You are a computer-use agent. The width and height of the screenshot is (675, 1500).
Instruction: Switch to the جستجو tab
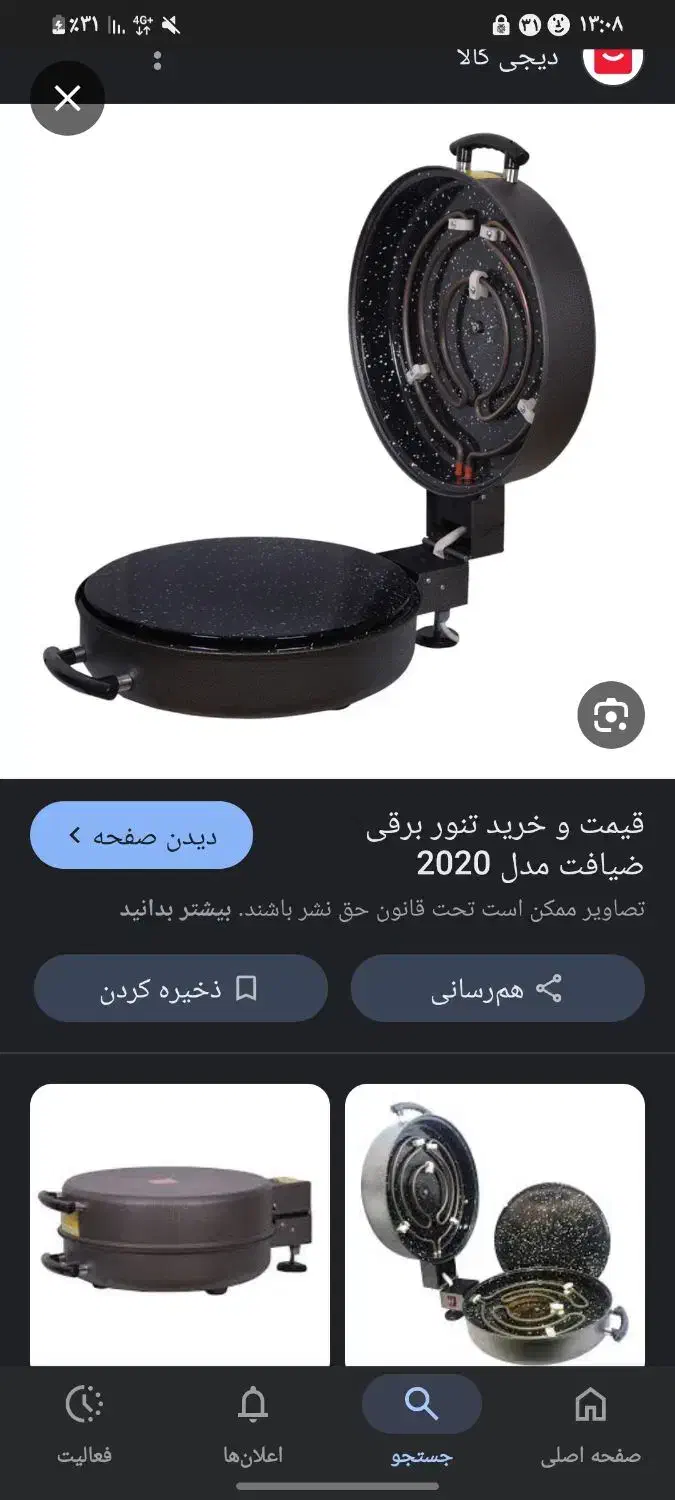(421, 1422)
